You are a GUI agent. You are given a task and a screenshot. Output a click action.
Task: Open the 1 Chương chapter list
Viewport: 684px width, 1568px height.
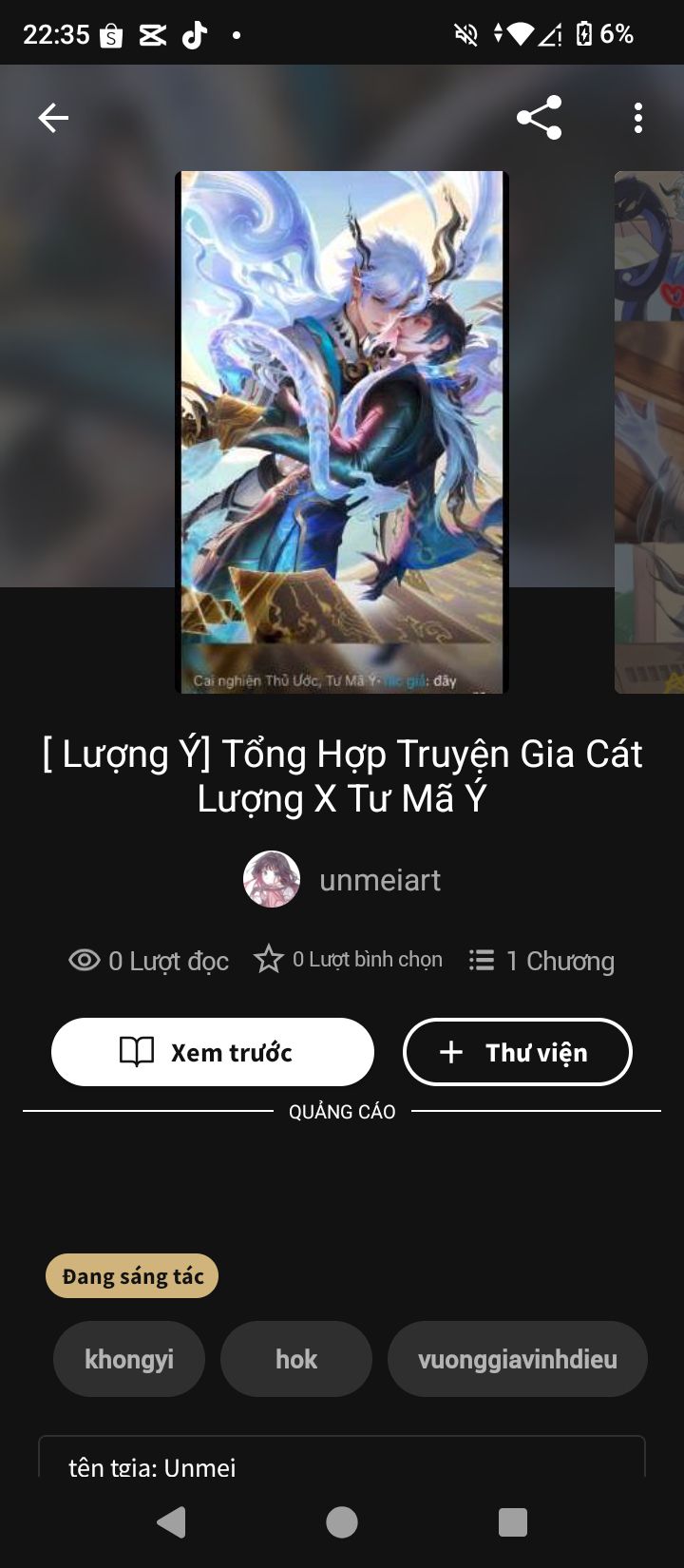542,961
